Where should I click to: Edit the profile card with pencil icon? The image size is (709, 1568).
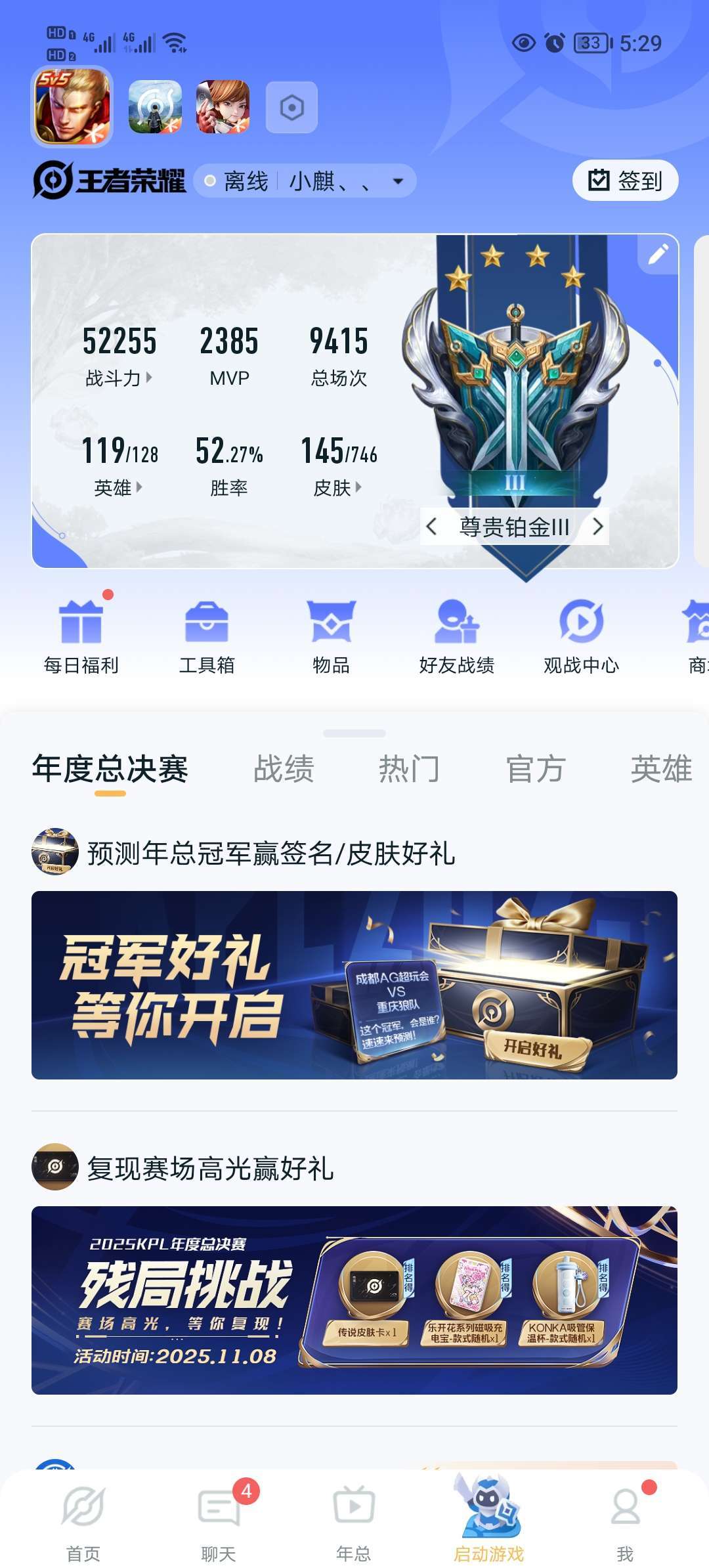pyautogui.click(x=658, y=254)
